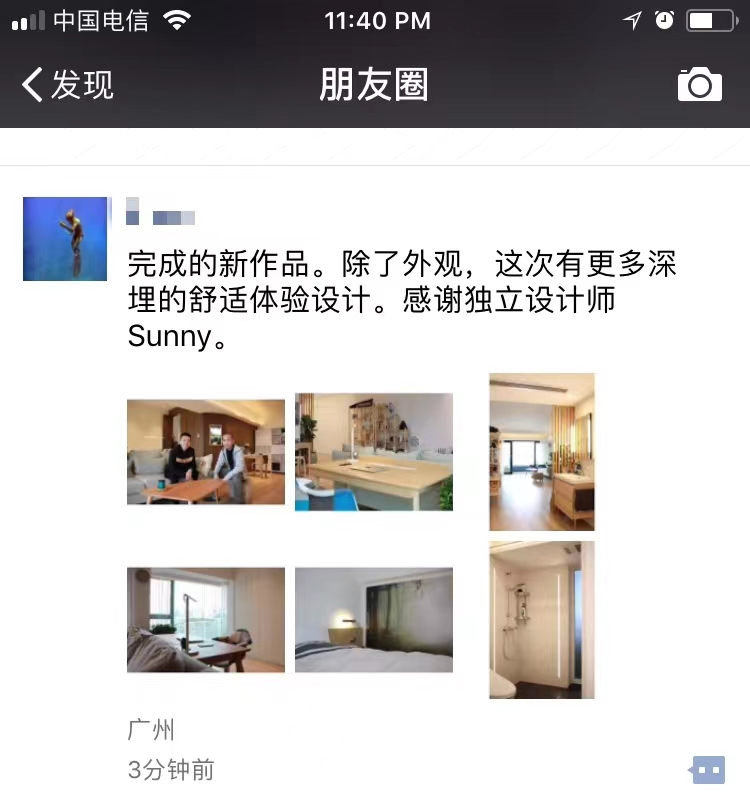Open the poster's blue profile avatar
The image size is (750, 810).
[65, 238]
